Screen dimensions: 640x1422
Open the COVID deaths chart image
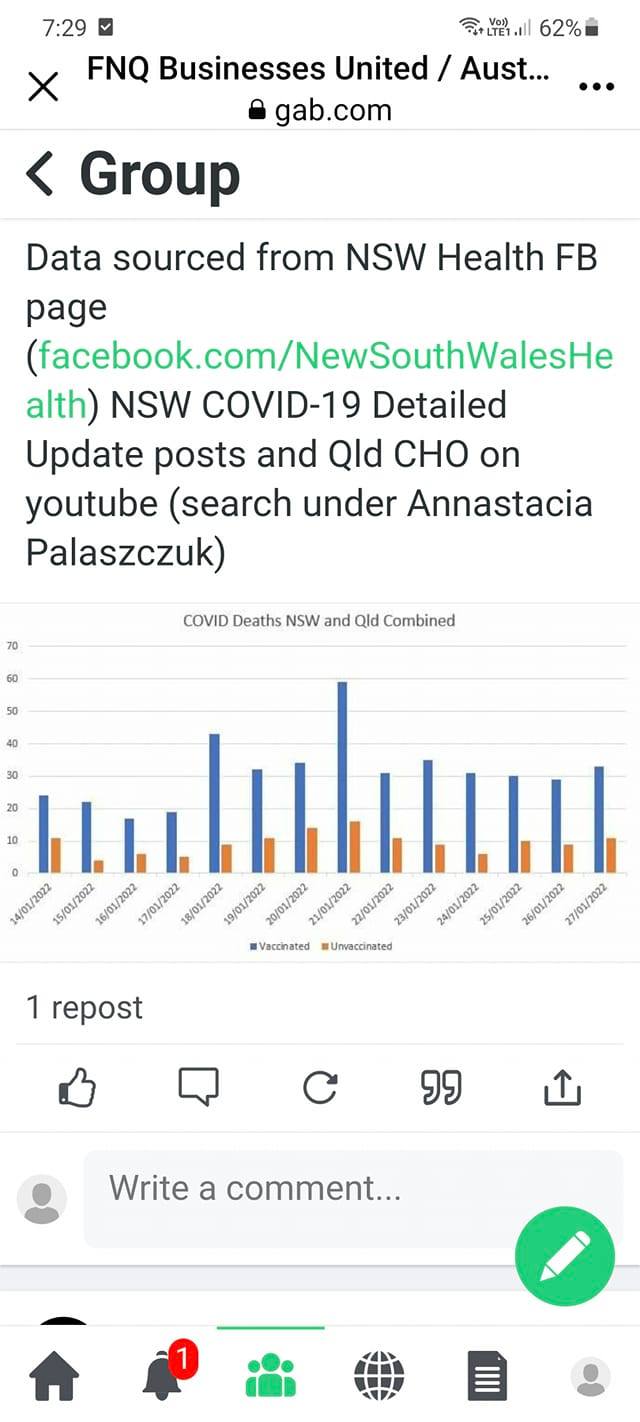[320, 782]
